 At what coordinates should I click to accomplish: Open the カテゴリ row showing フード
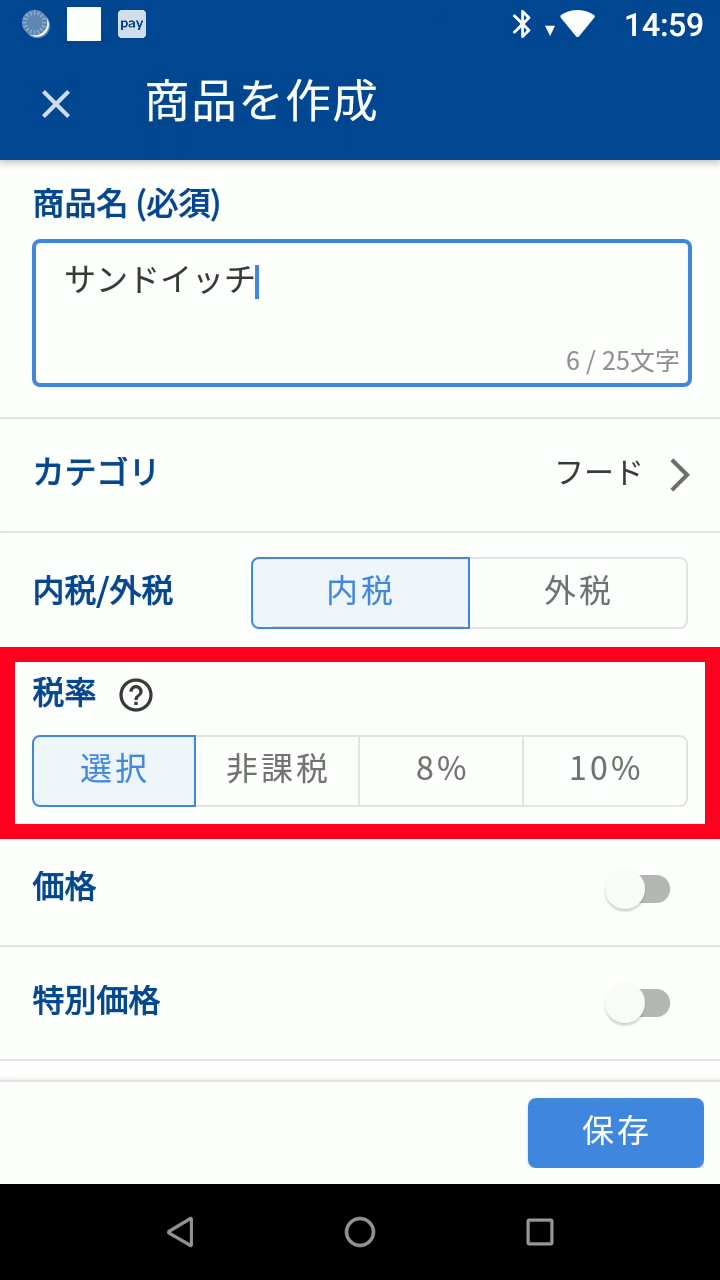point(360,474)
